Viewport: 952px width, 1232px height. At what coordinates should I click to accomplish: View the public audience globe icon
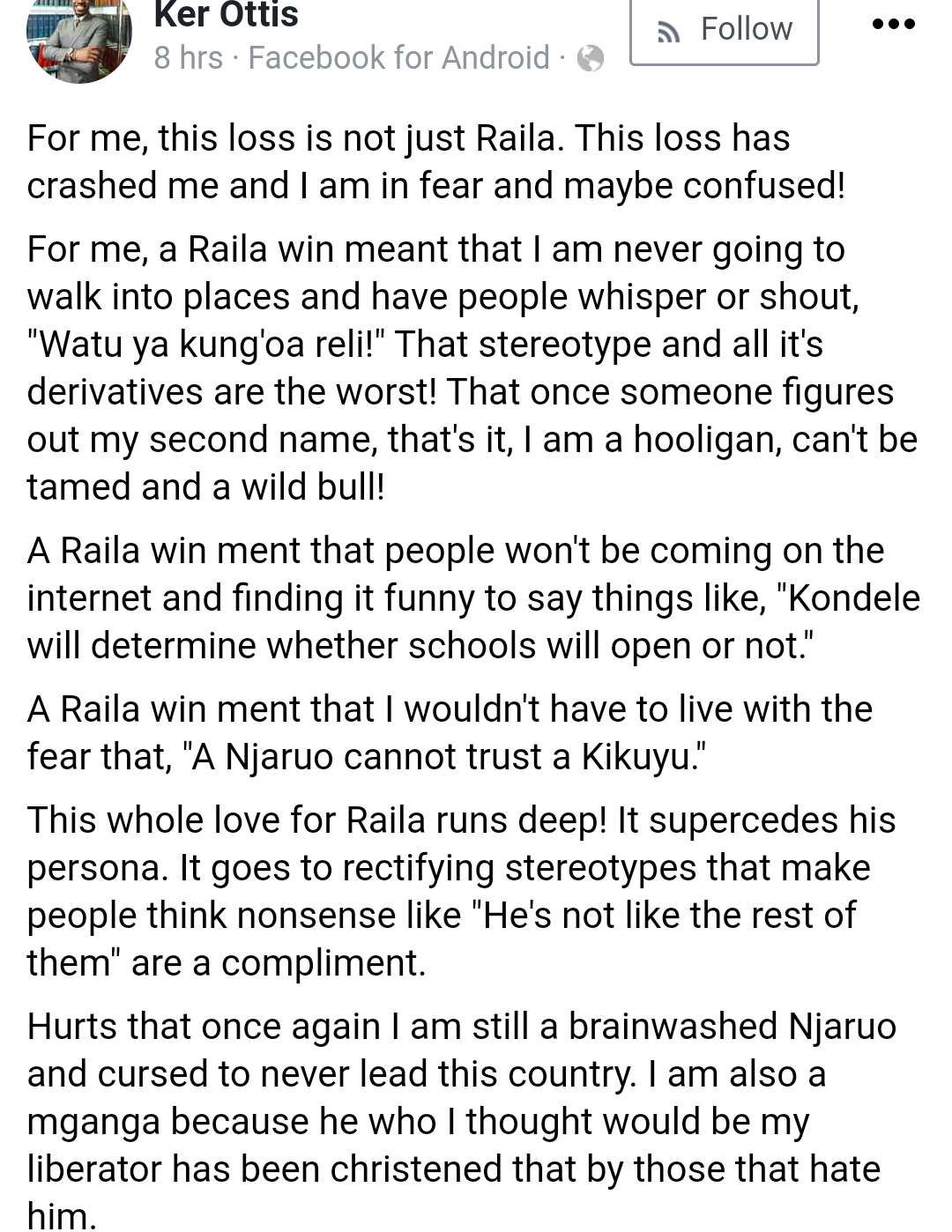pos(591,59)
